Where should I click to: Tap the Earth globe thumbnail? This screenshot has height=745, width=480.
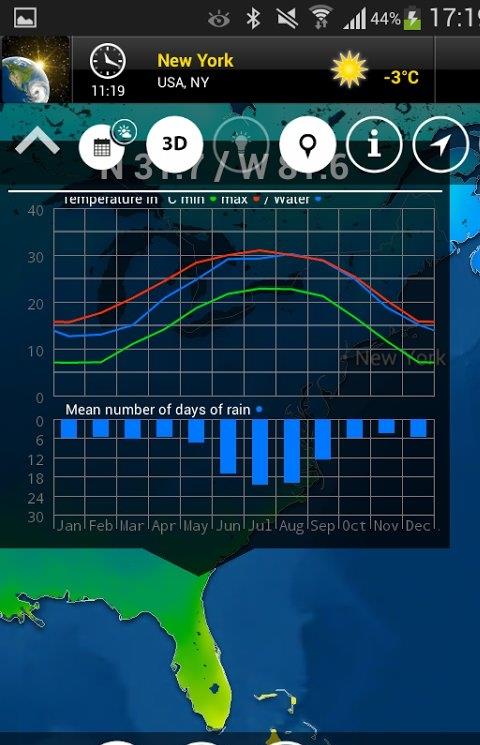(x=36, y=70)
